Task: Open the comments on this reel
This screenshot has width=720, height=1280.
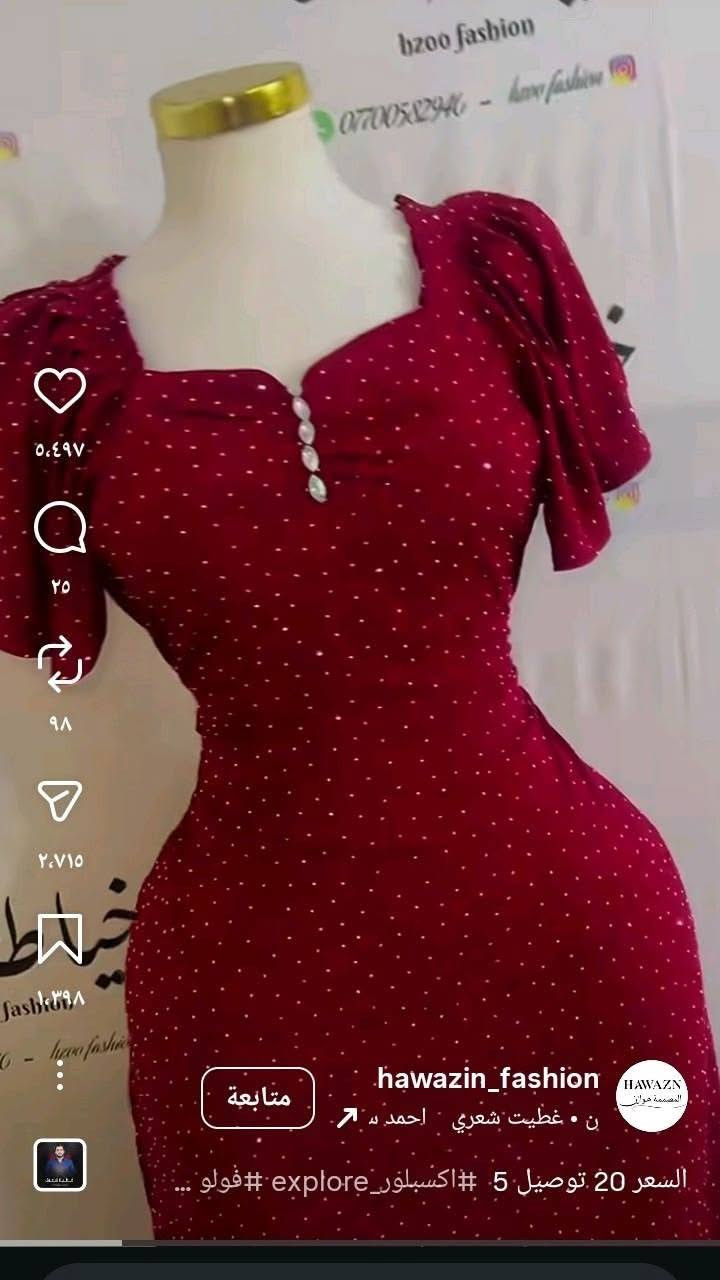Action: click(x=60, y=528)
